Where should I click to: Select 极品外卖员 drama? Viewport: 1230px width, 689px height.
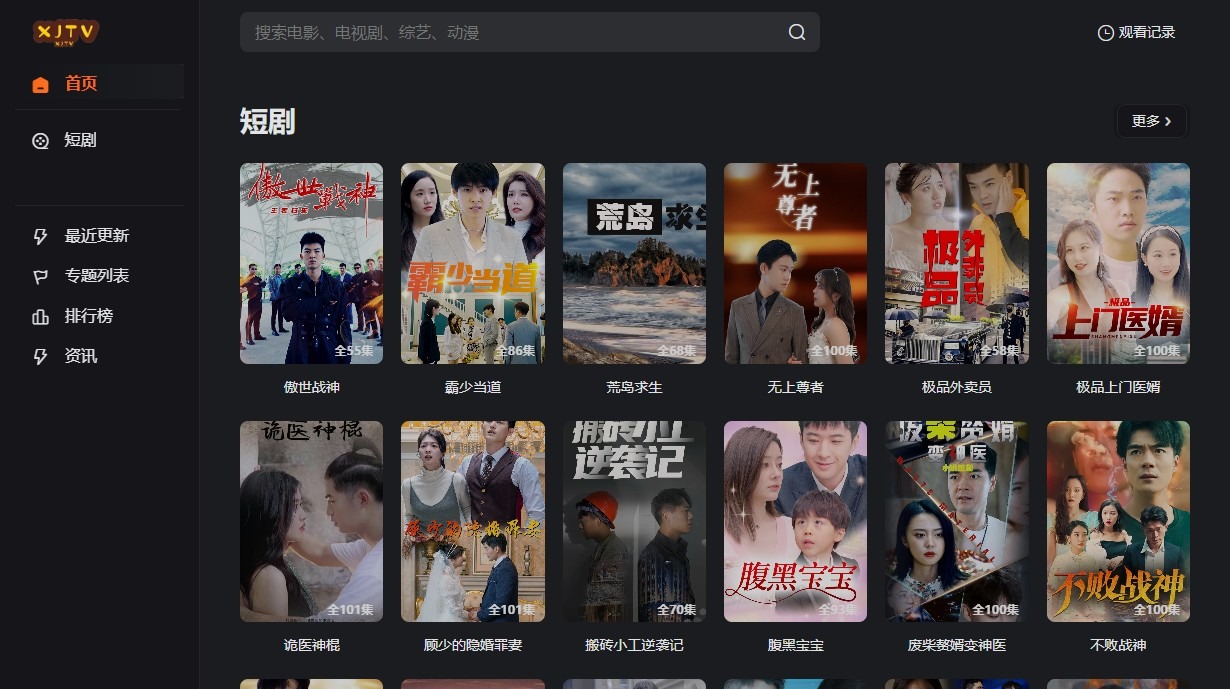click(956, 263)
